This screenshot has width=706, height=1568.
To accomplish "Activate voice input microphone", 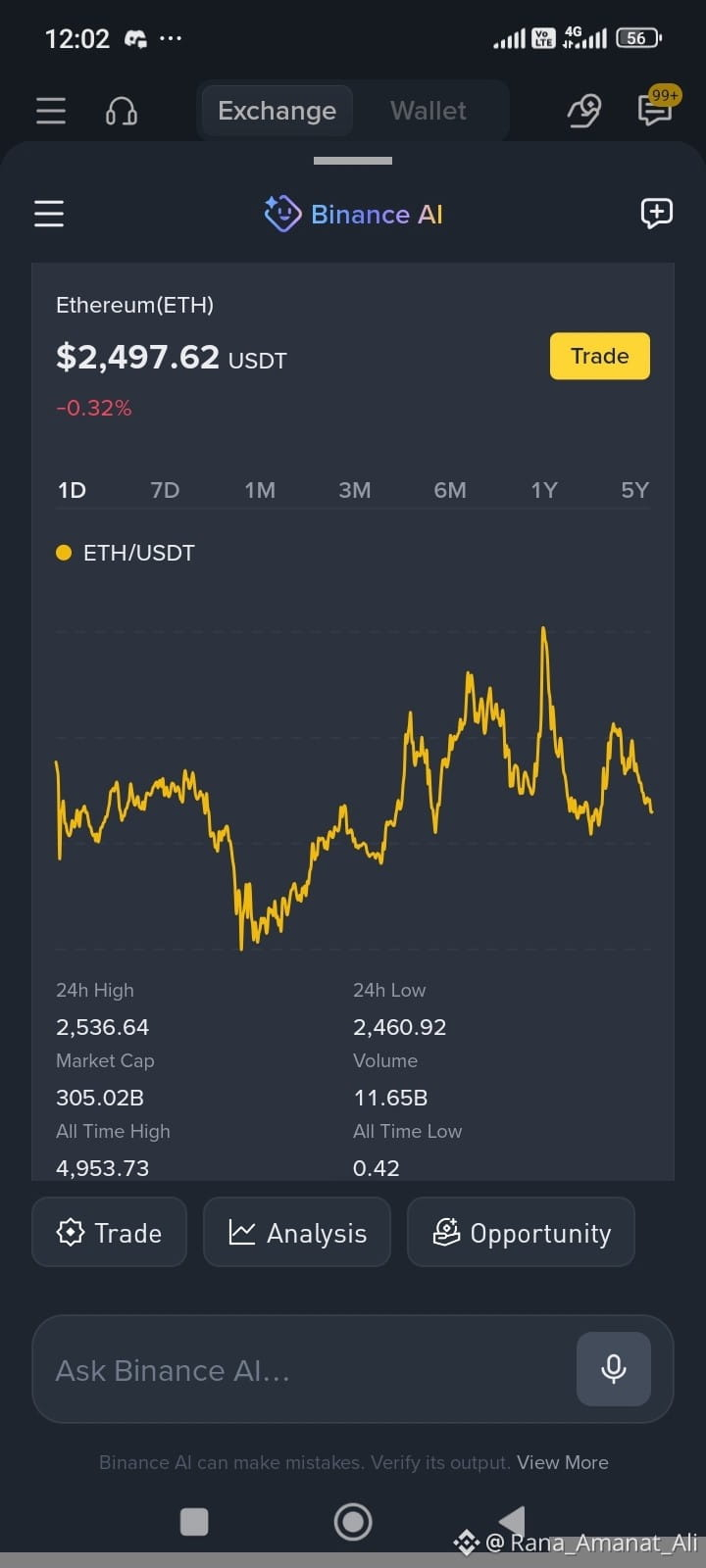I will (614, 1369).
